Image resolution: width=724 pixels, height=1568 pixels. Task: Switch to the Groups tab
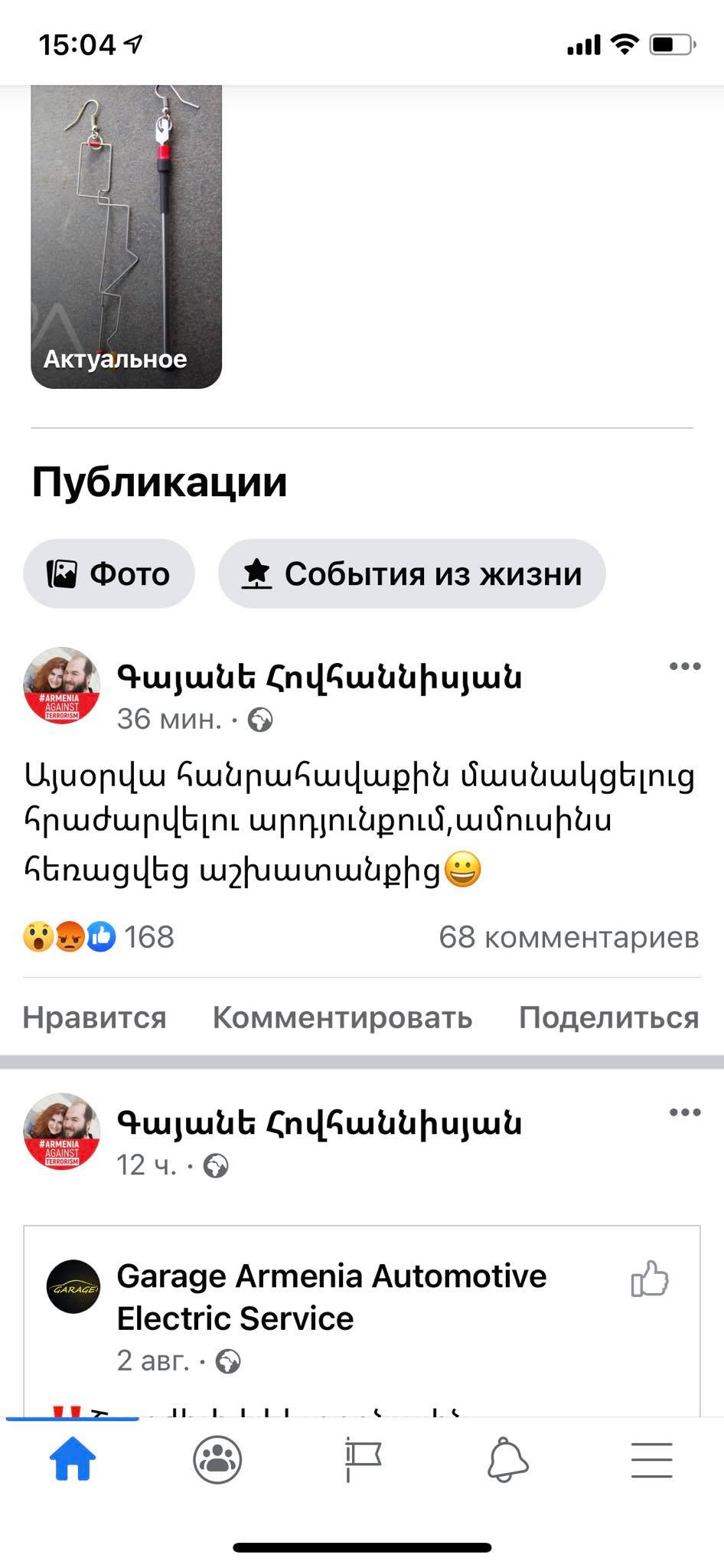[217, 1459]
